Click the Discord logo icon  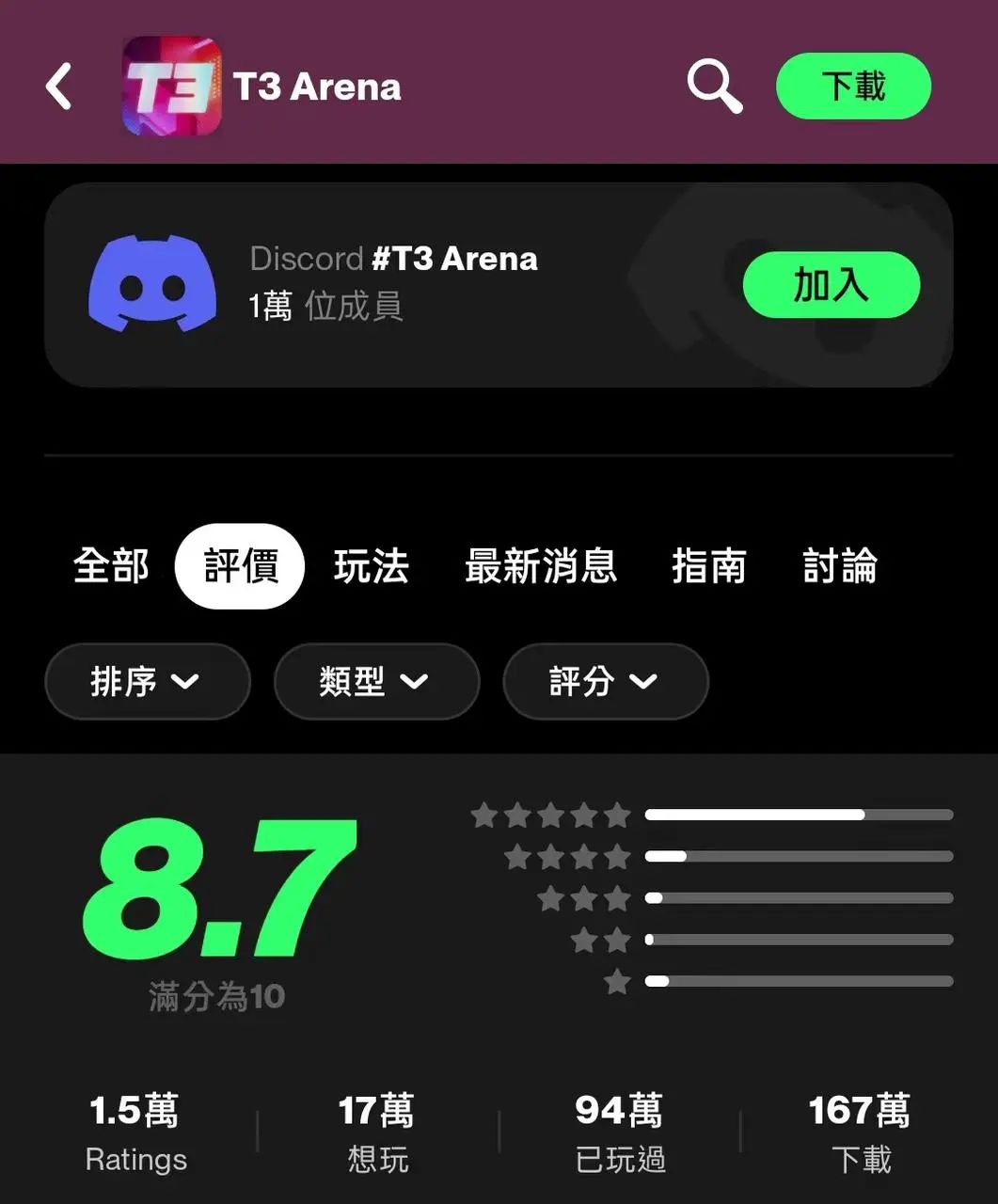click(153, 287)
